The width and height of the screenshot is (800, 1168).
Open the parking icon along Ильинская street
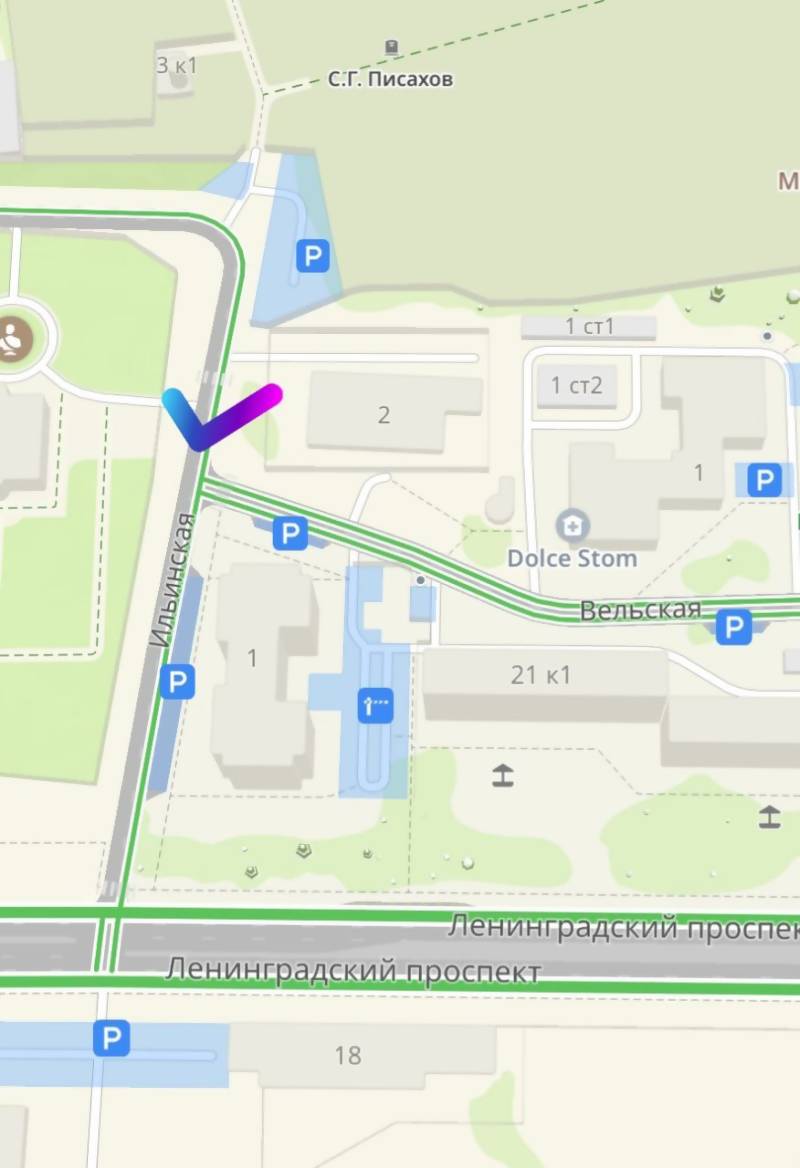(x=177, y=684)
